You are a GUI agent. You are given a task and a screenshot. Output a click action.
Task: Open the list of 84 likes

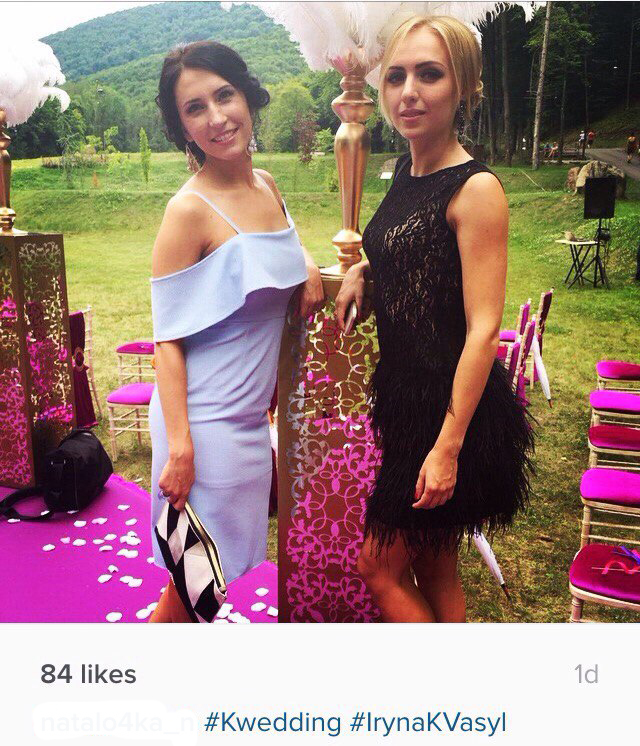[x=88, y=674]
